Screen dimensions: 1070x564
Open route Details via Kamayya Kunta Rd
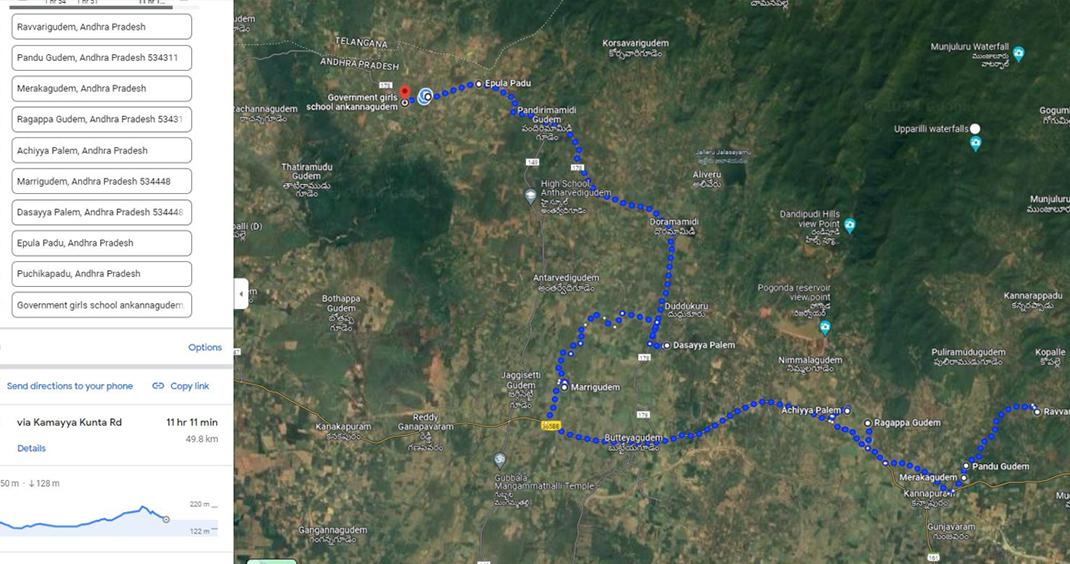point(32,448)
